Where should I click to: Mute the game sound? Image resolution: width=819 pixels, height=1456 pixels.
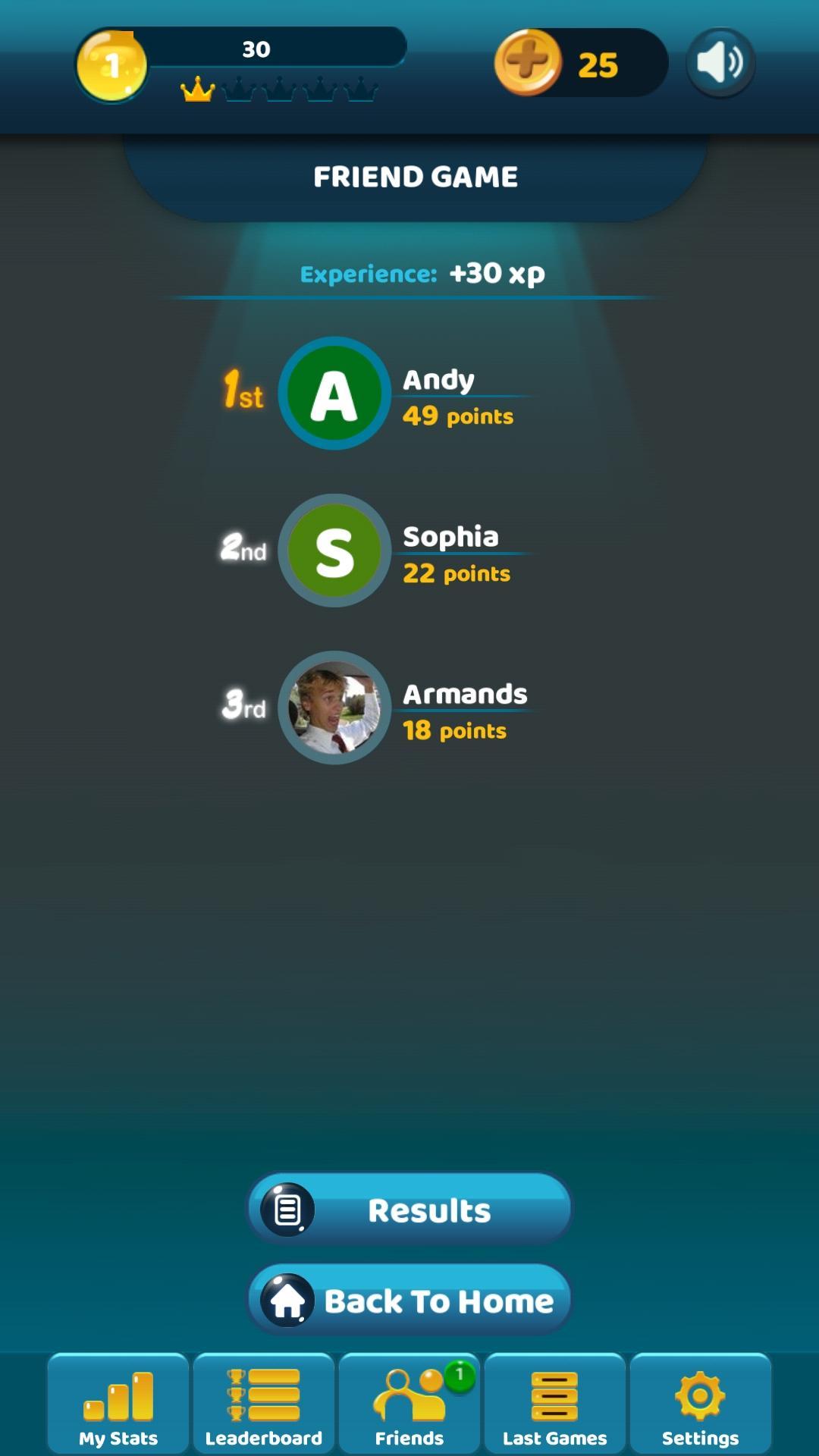pos(720,63)
